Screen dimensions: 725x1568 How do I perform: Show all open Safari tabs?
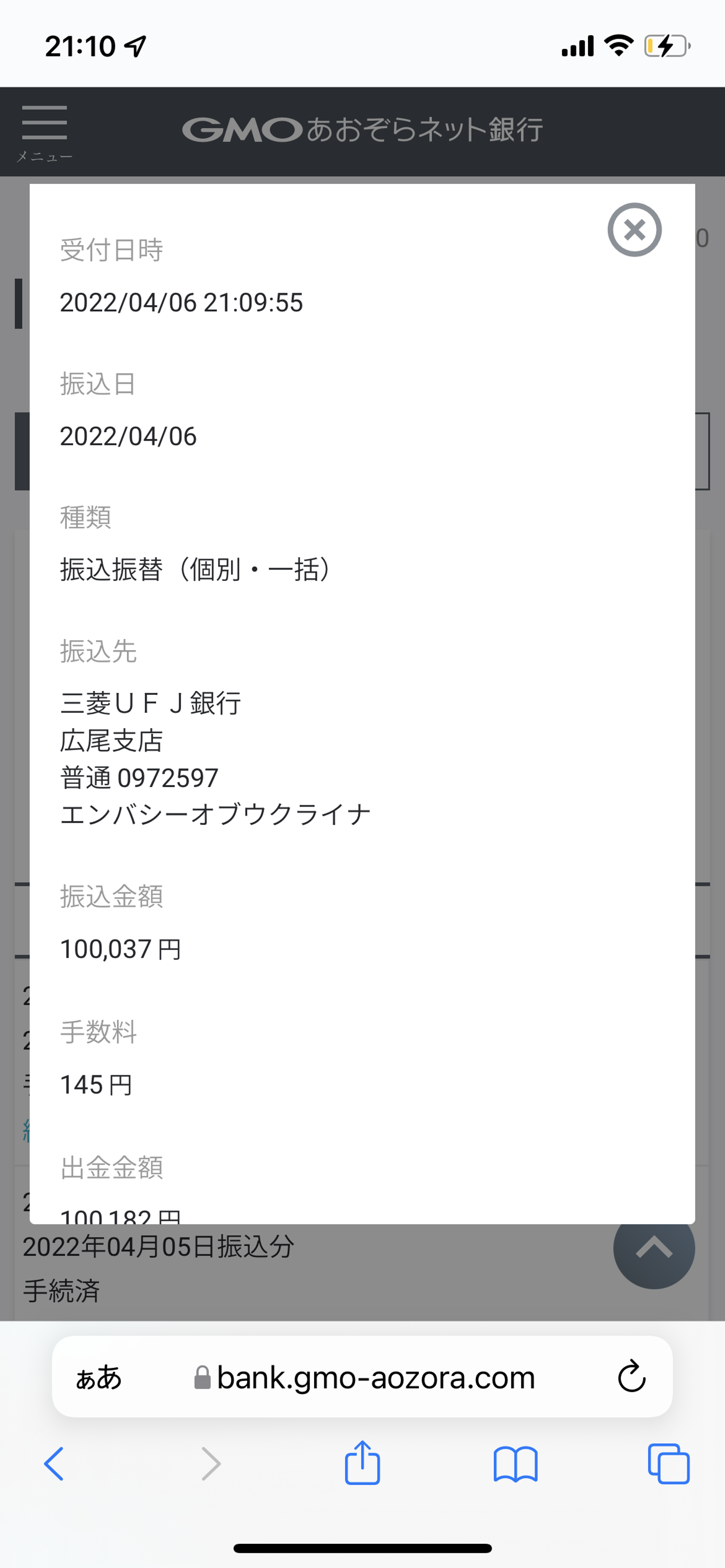[668, 1463]
